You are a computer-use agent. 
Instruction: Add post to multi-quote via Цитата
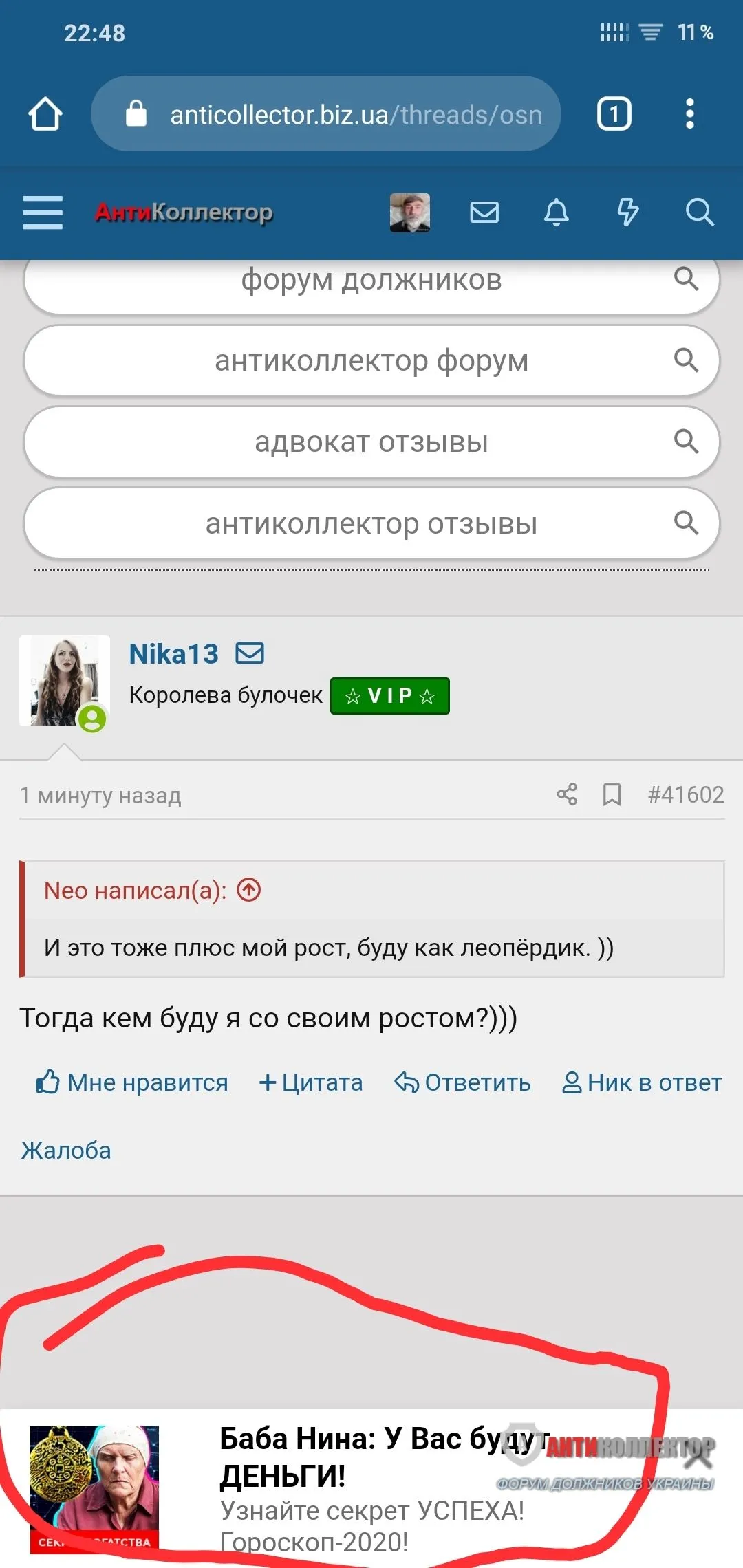pos(311,1082)
